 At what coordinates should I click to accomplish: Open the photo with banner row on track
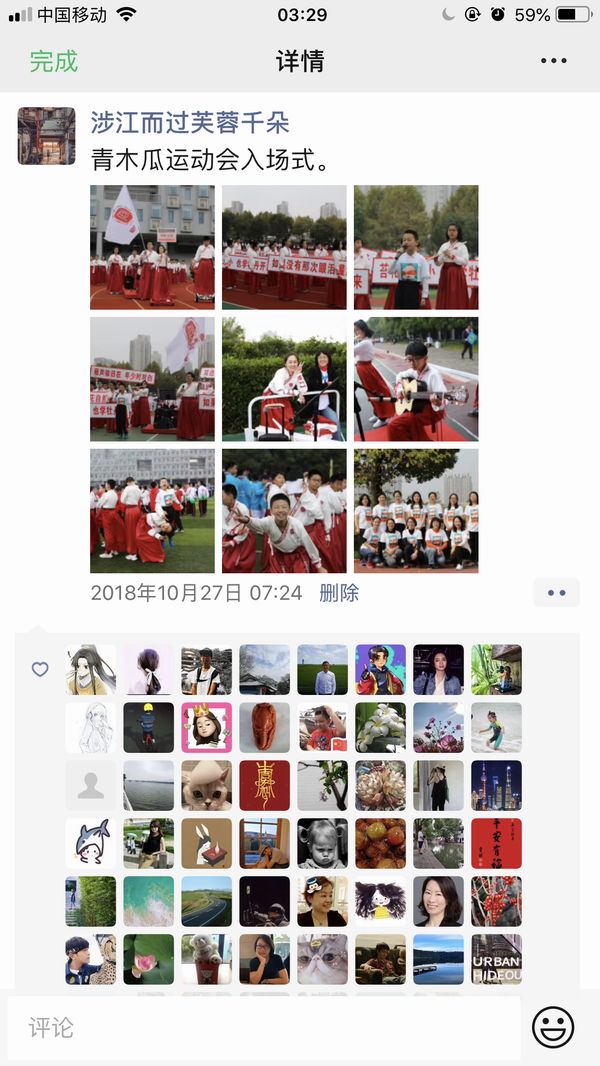click(284, 247)
